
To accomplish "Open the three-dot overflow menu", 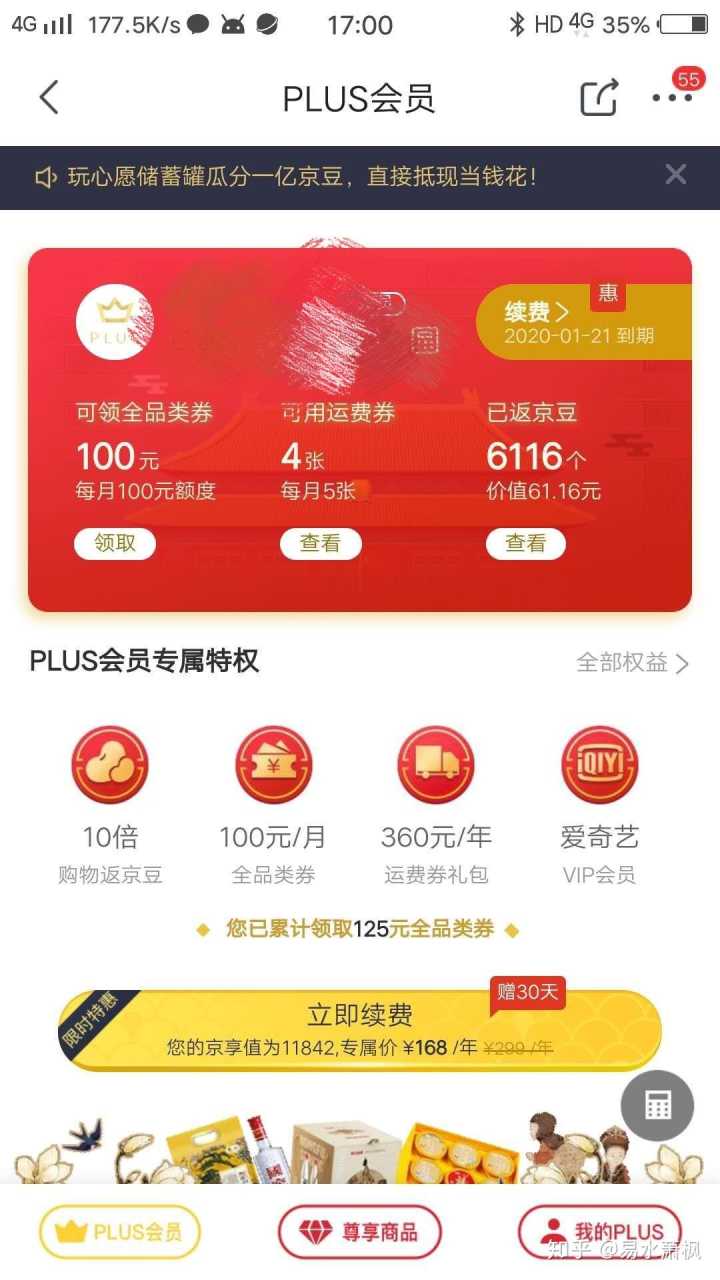I will (672, 98).
